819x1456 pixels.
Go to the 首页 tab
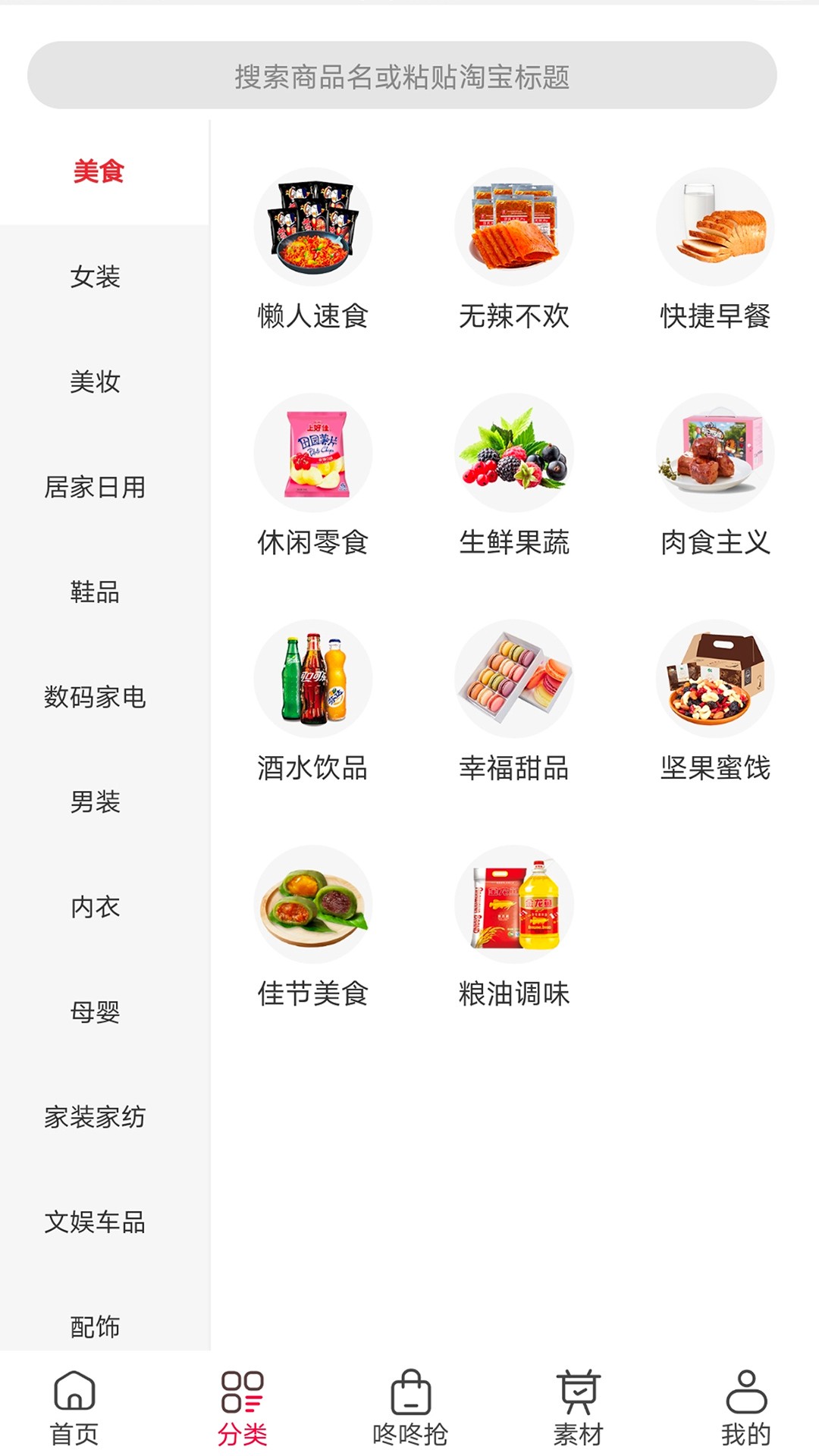(x=74, y=1407)
